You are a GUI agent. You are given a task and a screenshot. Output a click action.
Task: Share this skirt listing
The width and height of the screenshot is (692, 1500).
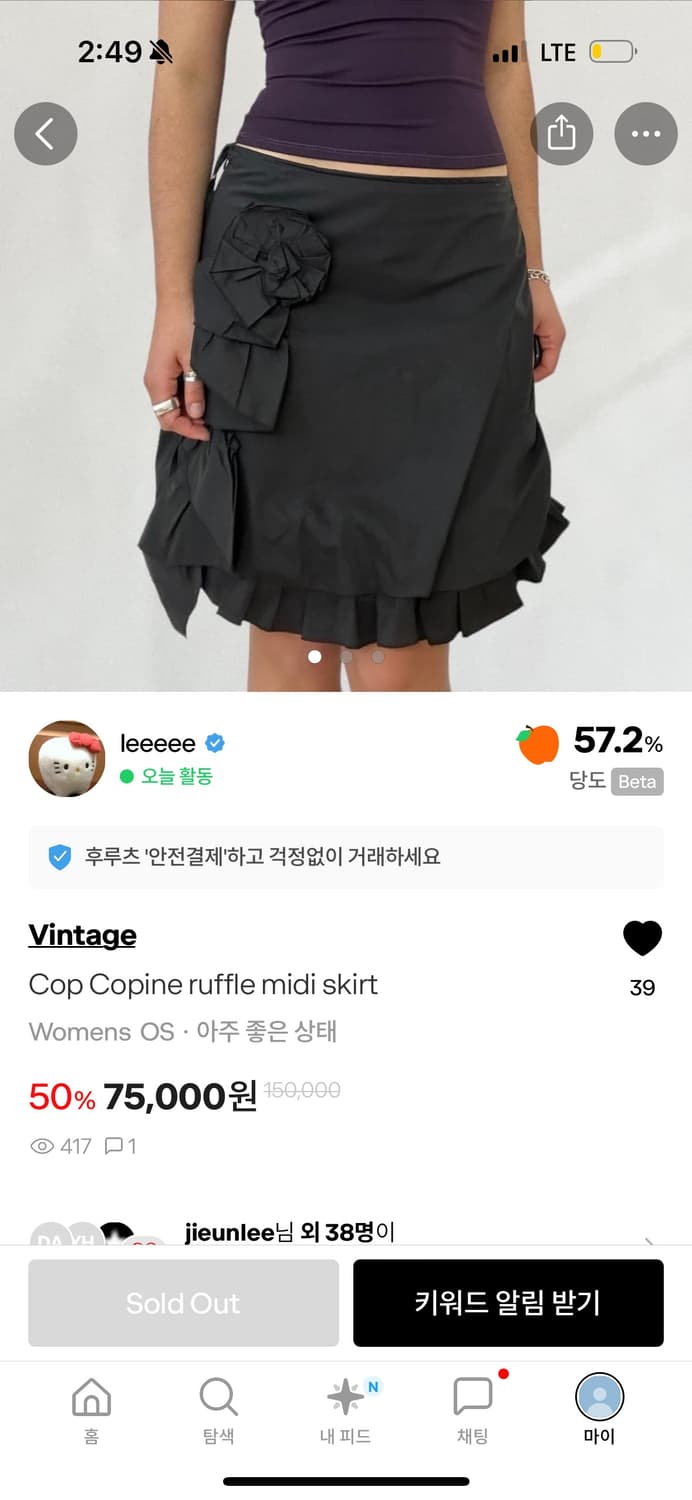click(x=561, y=133)
